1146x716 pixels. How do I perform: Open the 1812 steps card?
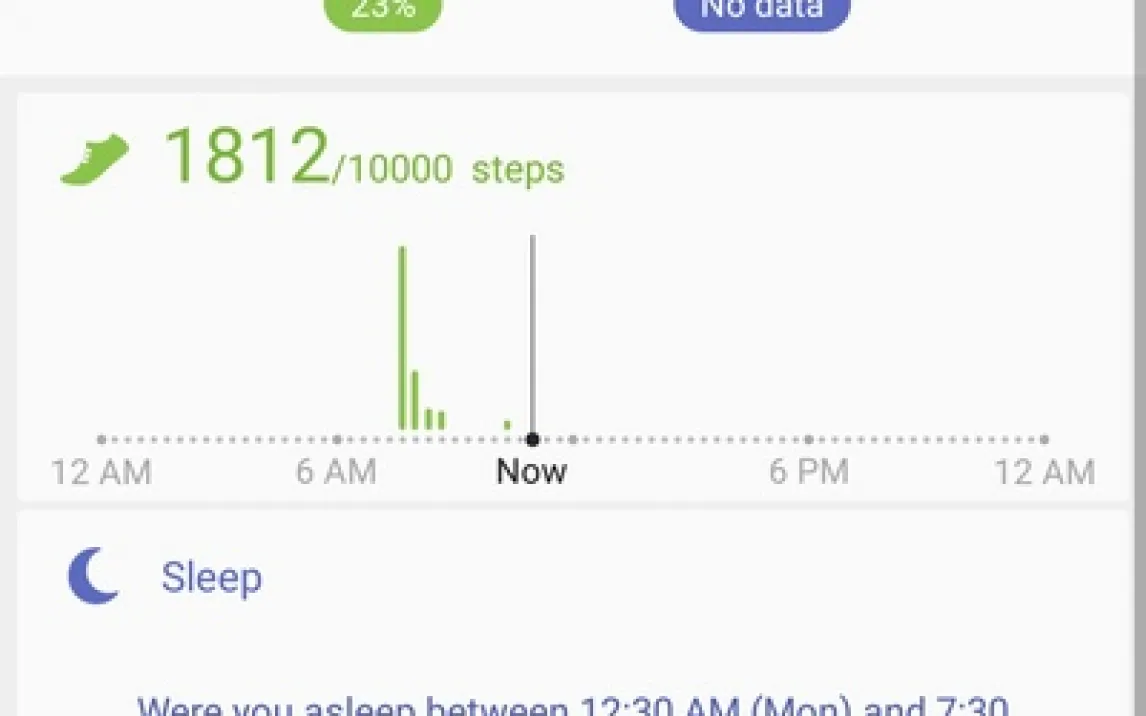360,162
